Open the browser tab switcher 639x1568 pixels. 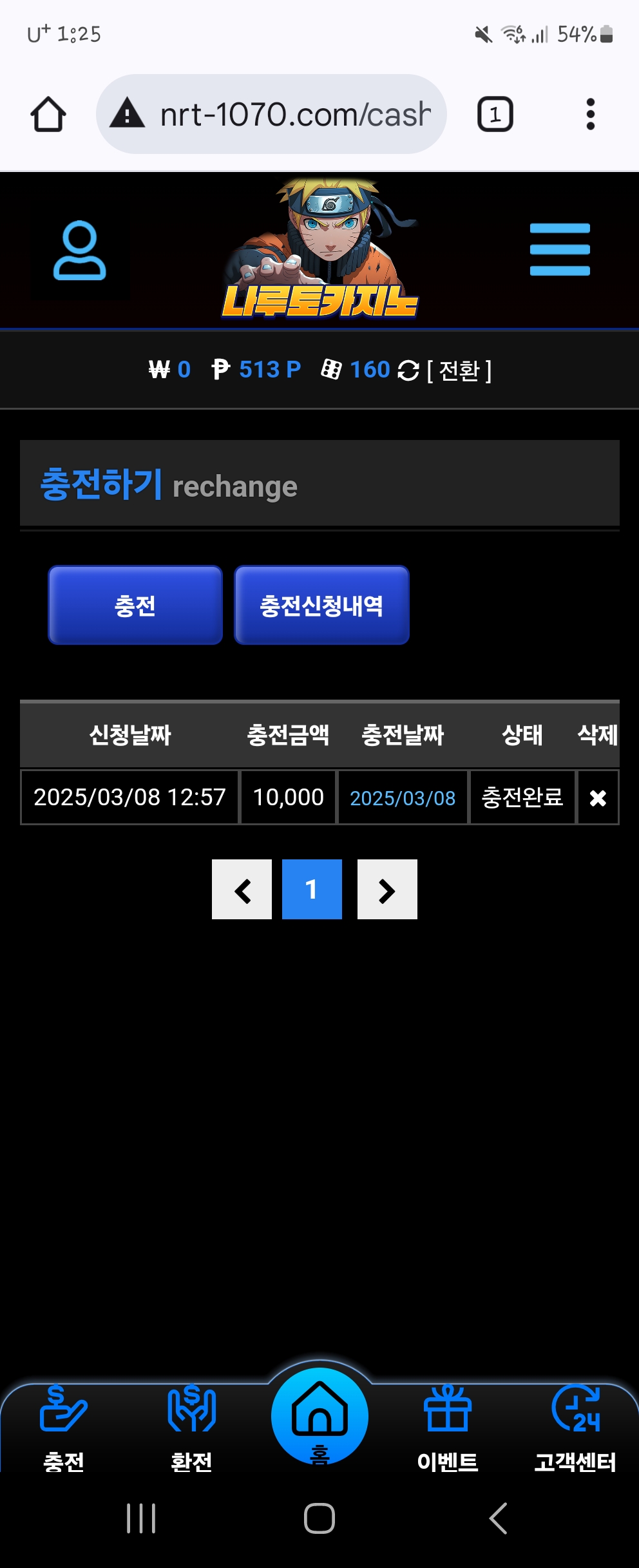point(495,115)
